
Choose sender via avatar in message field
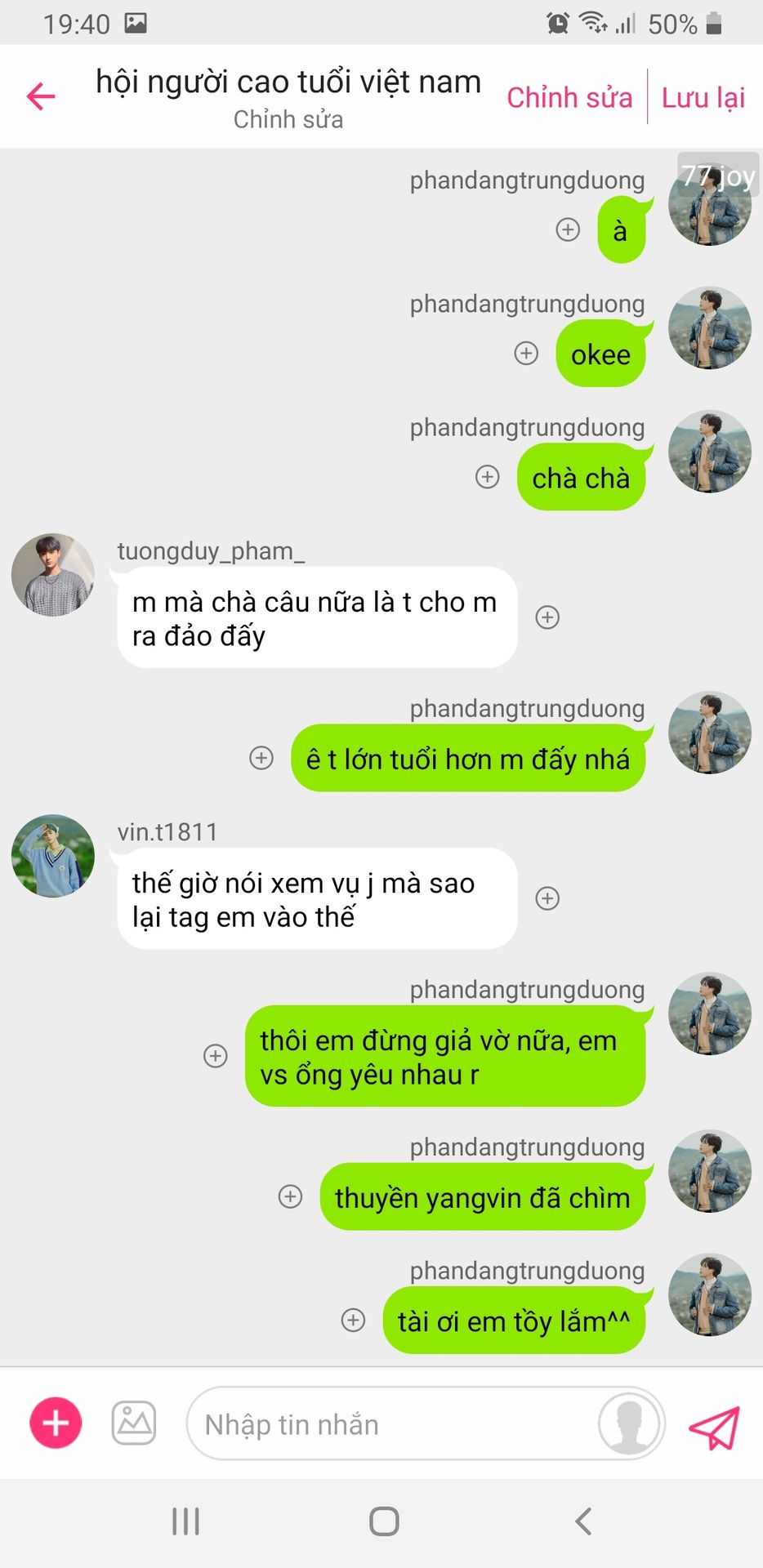(x=628, y=1423)
